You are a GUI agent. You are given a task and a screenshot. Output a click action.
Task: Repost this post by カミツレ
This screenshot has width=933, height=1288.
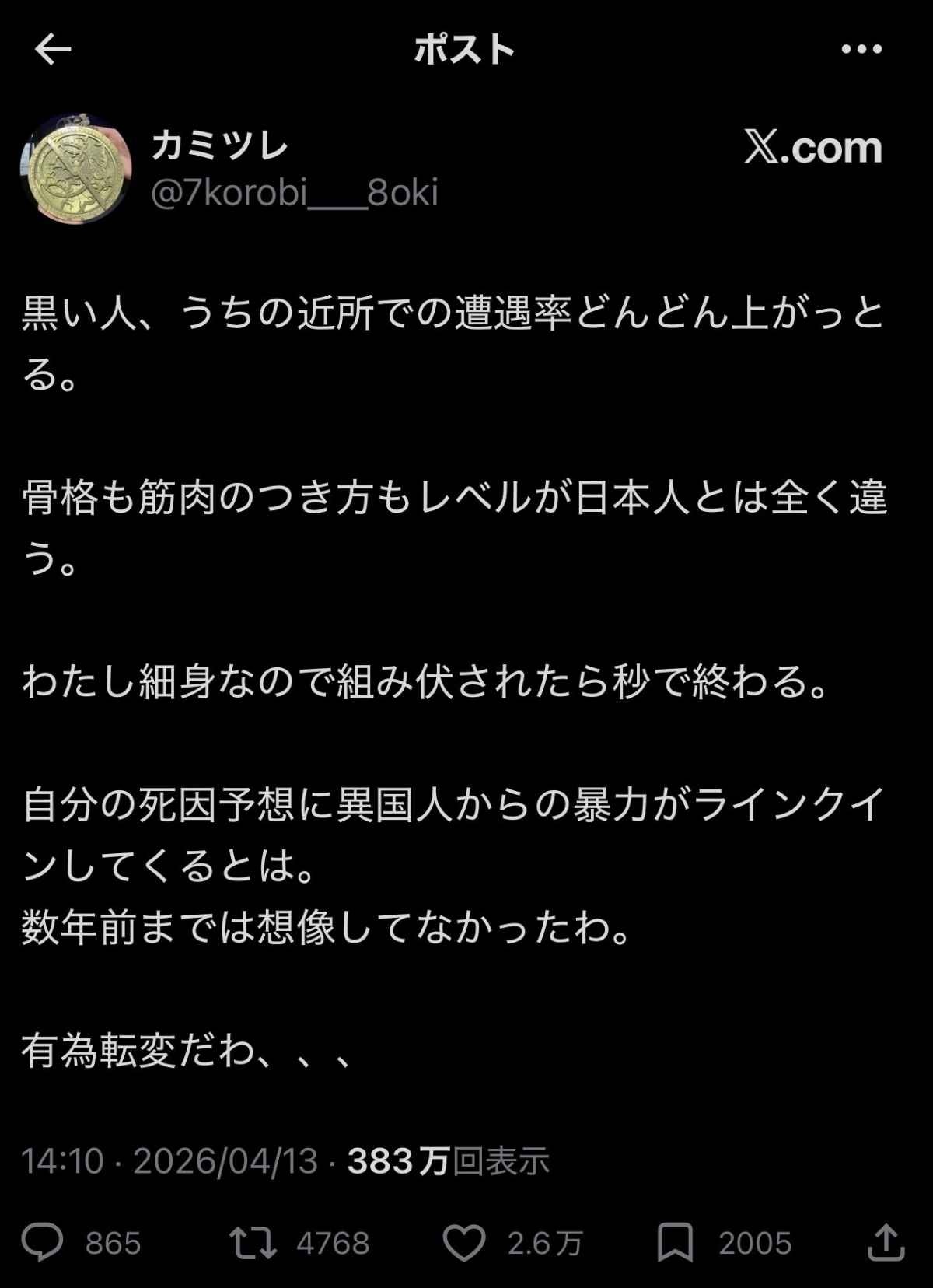pos(253,1242)
